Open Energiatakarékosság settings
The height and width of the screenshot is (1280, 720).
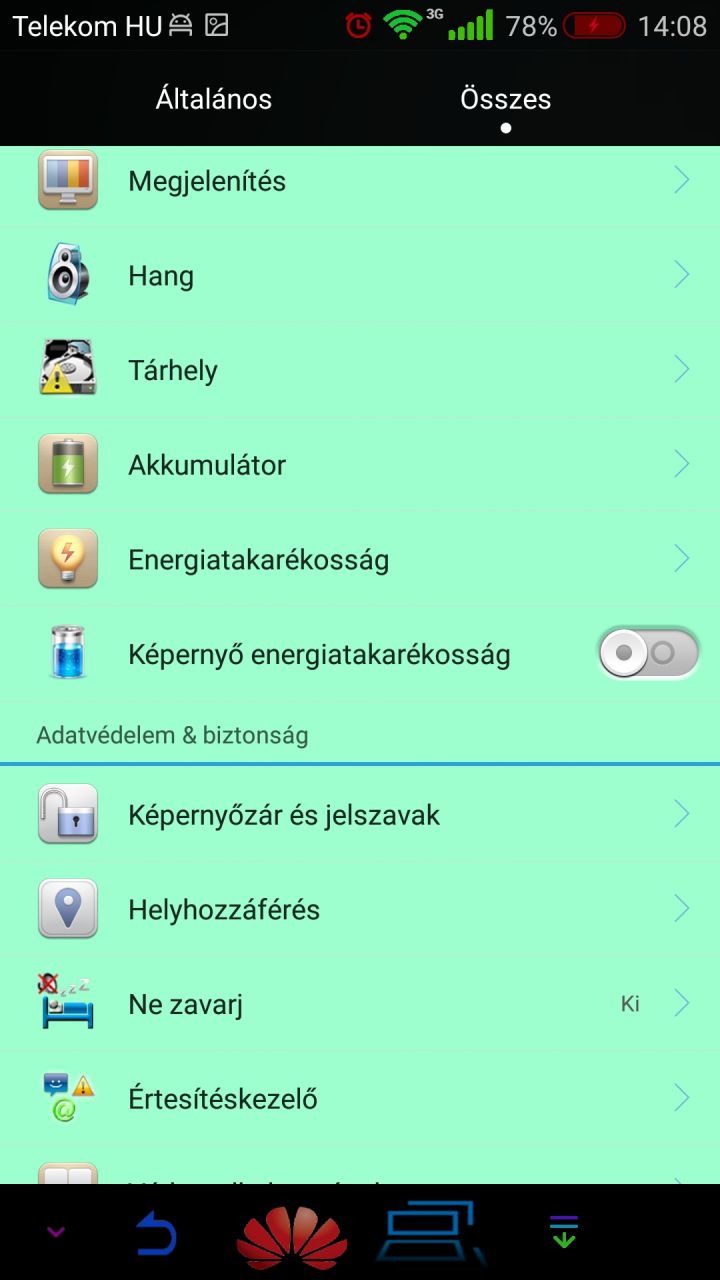click(360, 559)
